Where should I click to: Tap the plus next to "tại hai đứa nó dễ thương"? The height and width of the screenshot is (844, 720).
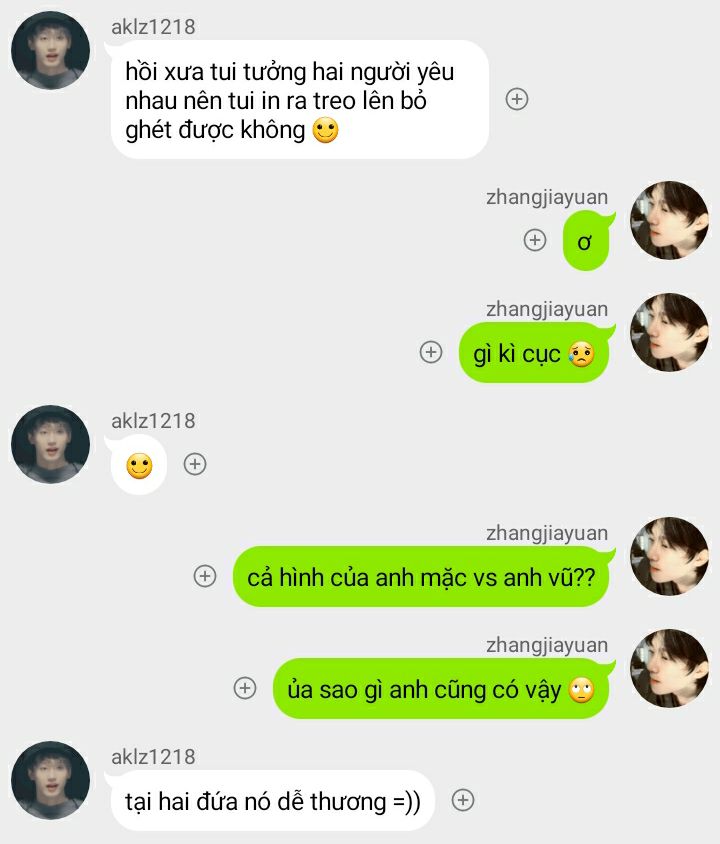tap(463, 800)
